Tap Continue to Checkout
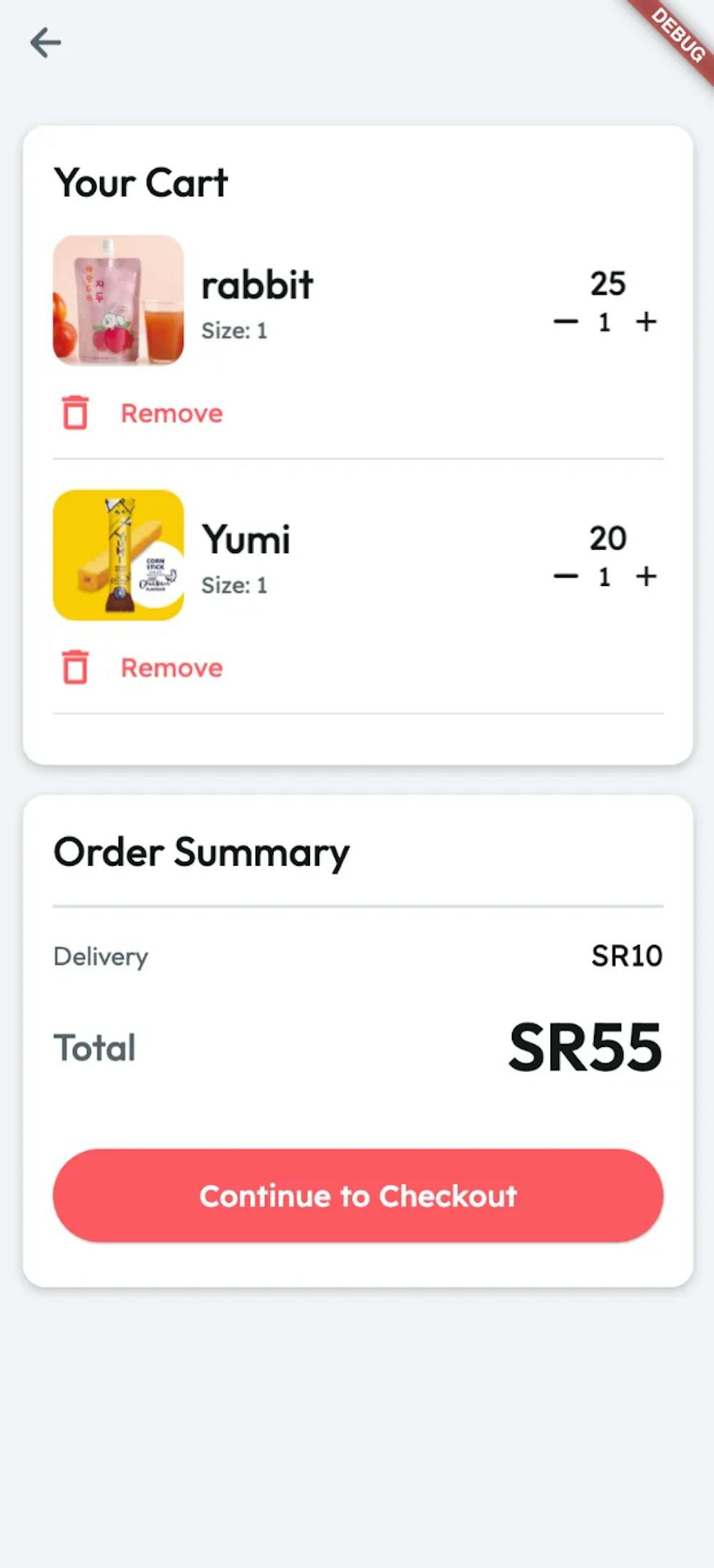The width and height of the screenshot is (714, 1568). coord(358,1195)
